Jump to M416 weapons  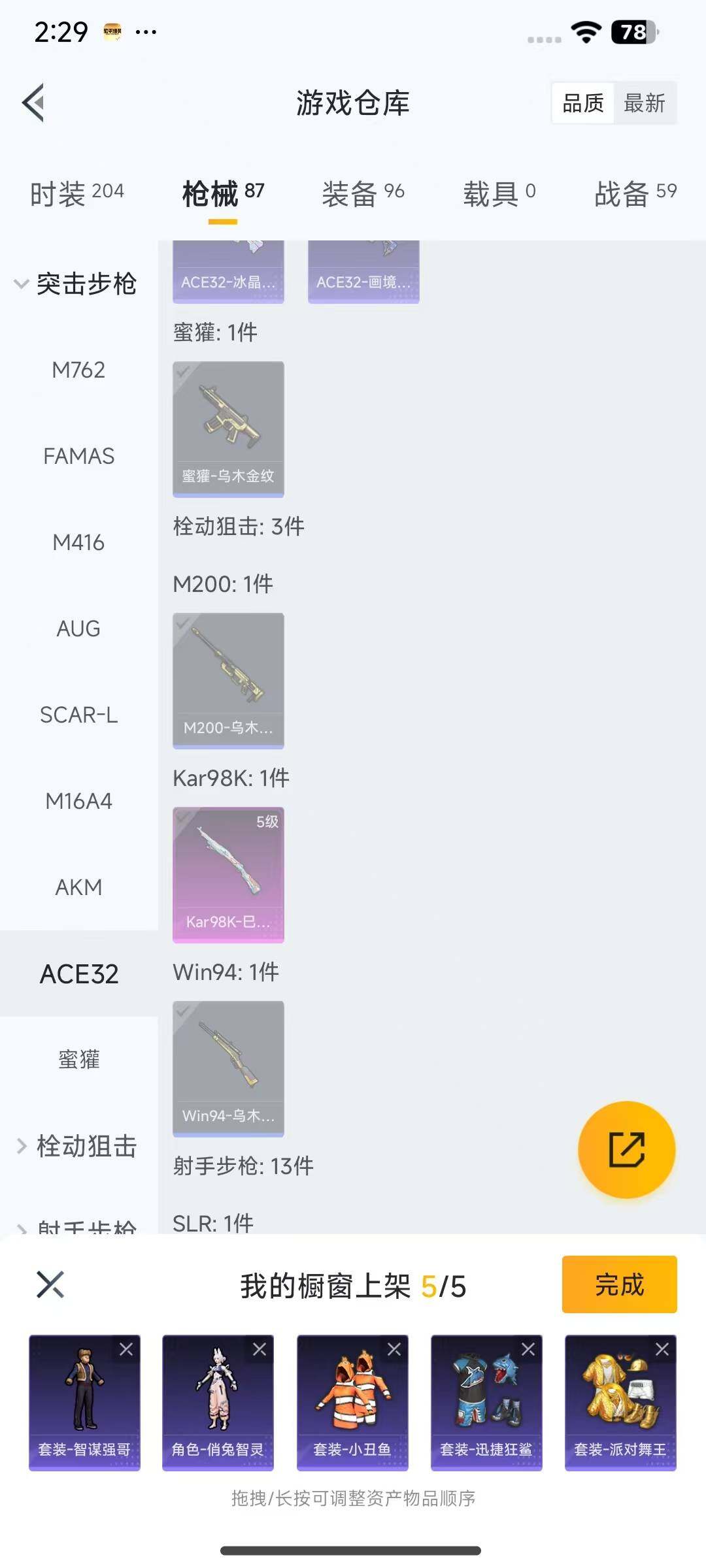(78, 542)
